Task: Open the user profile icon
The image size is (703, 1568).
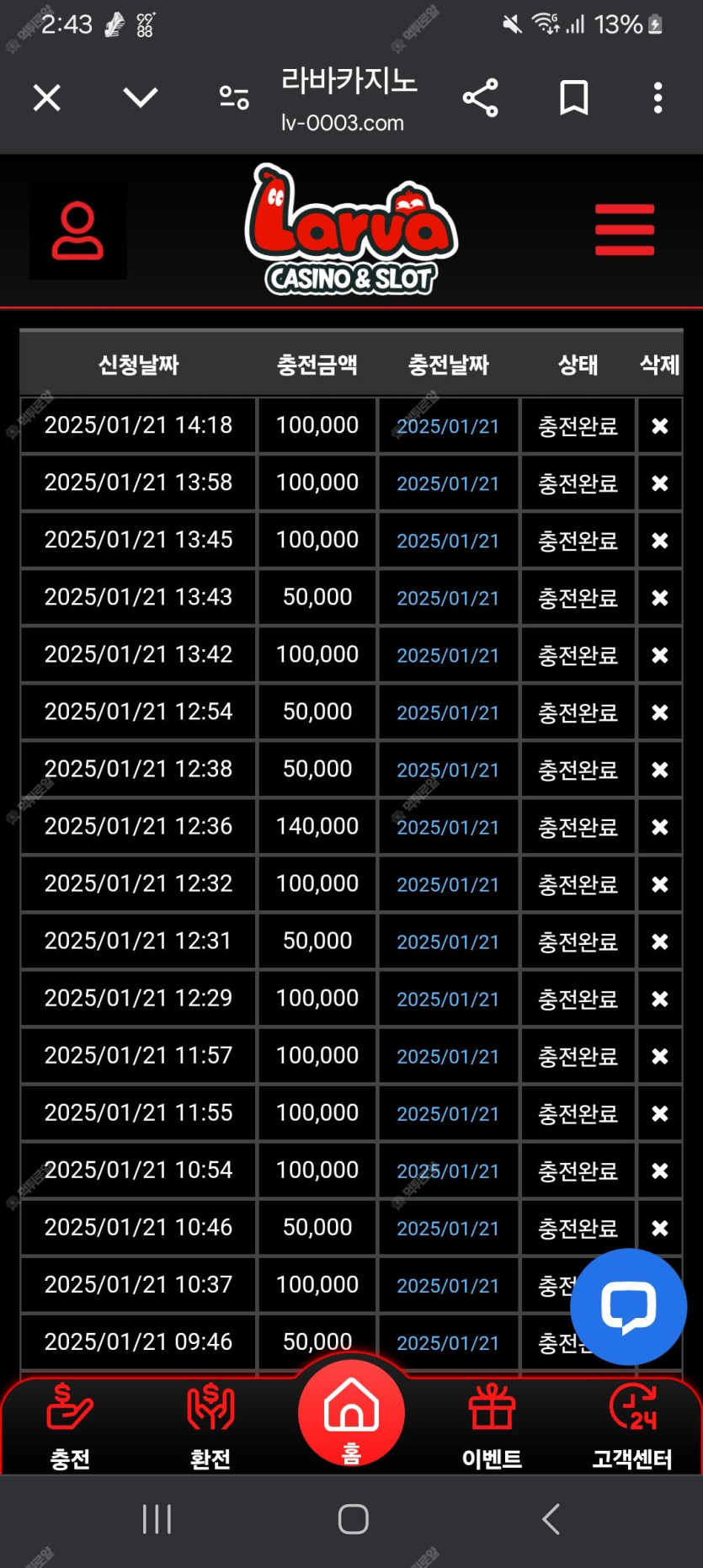Action: 78,230
